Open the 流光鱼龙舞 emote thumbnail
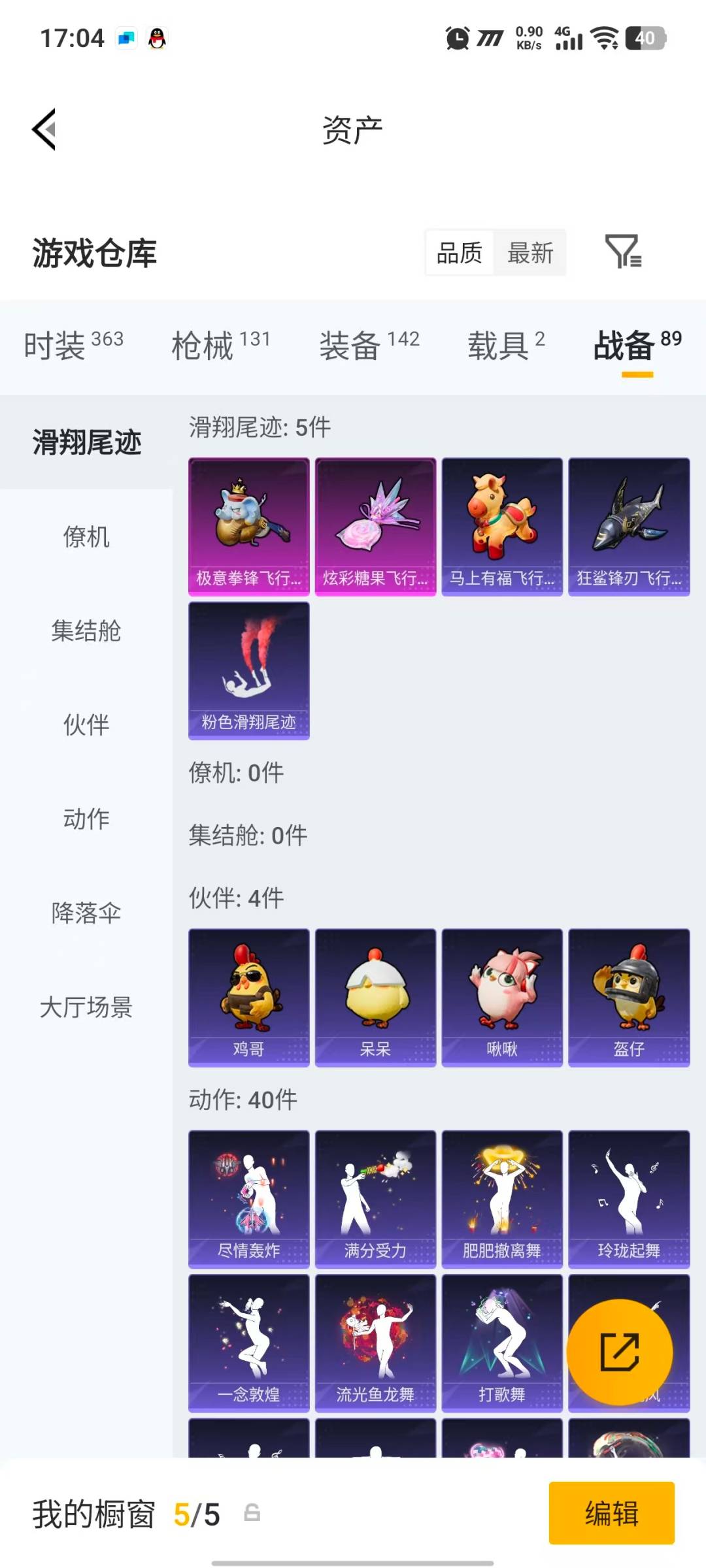This screenshot has height=1568, width=706. pos(374,1346)
